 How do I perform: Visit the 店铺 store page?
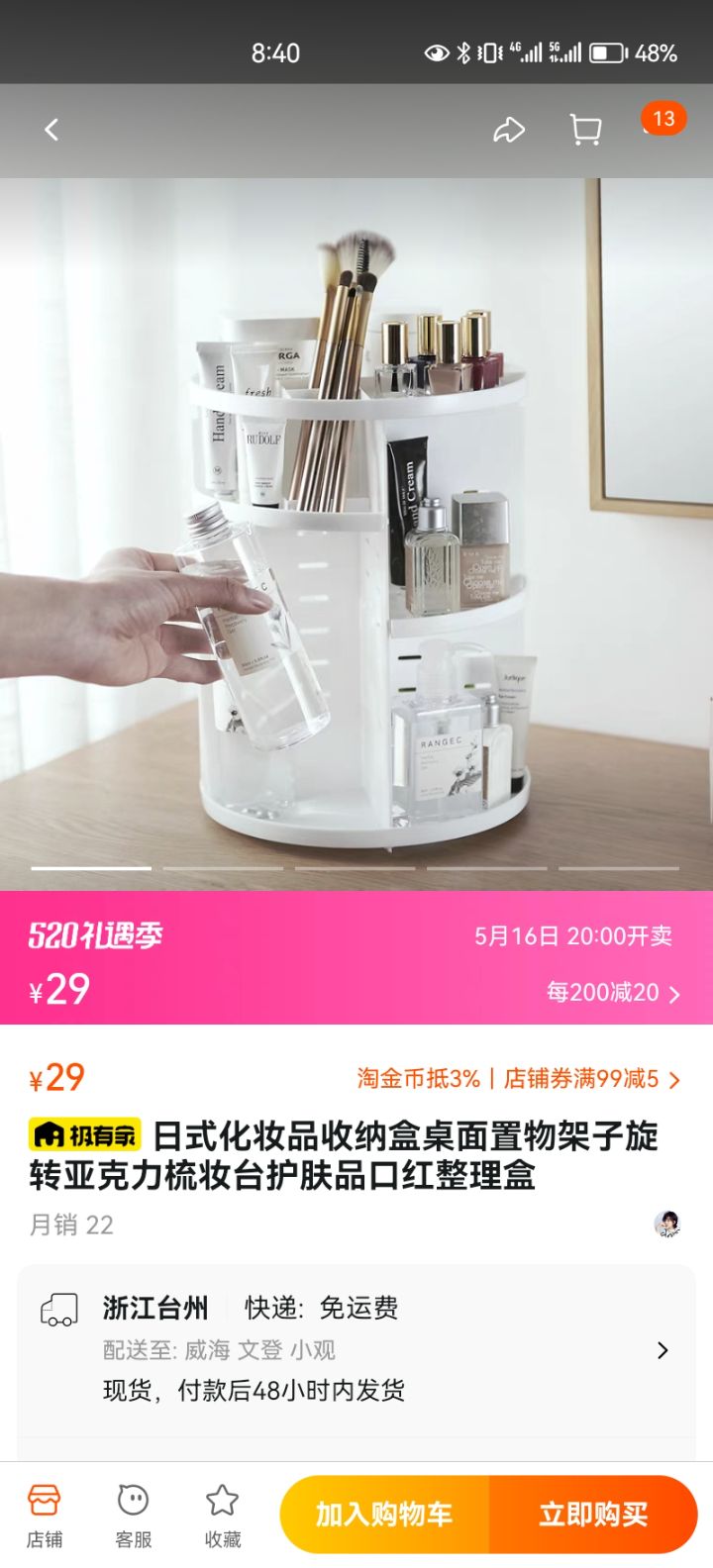[x=45, y=1516]
